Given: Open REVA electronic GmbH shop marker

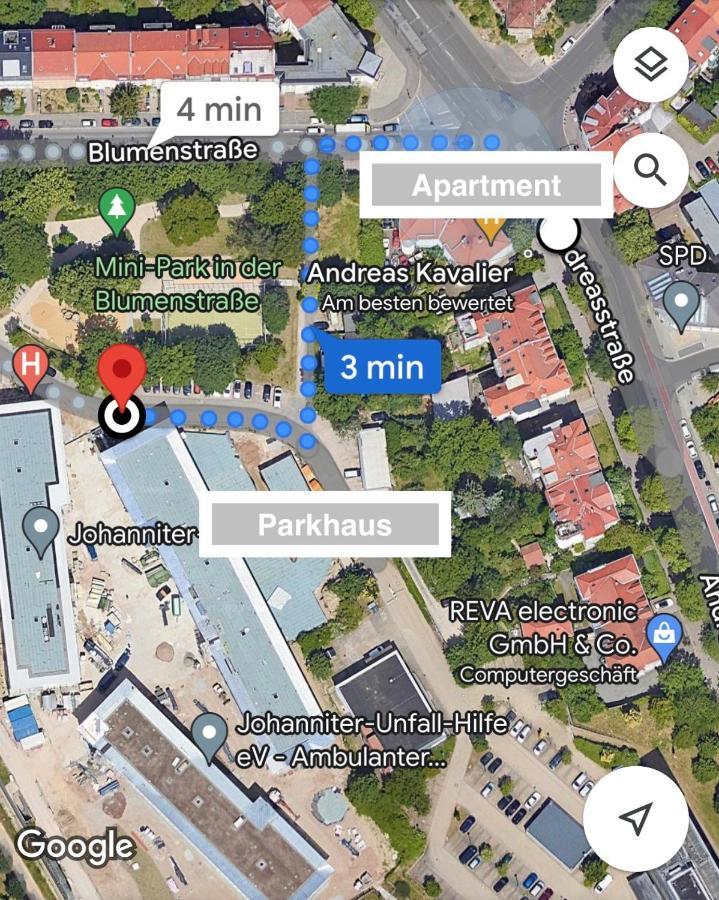Looking at the screenshot, I should pos(664,633).
